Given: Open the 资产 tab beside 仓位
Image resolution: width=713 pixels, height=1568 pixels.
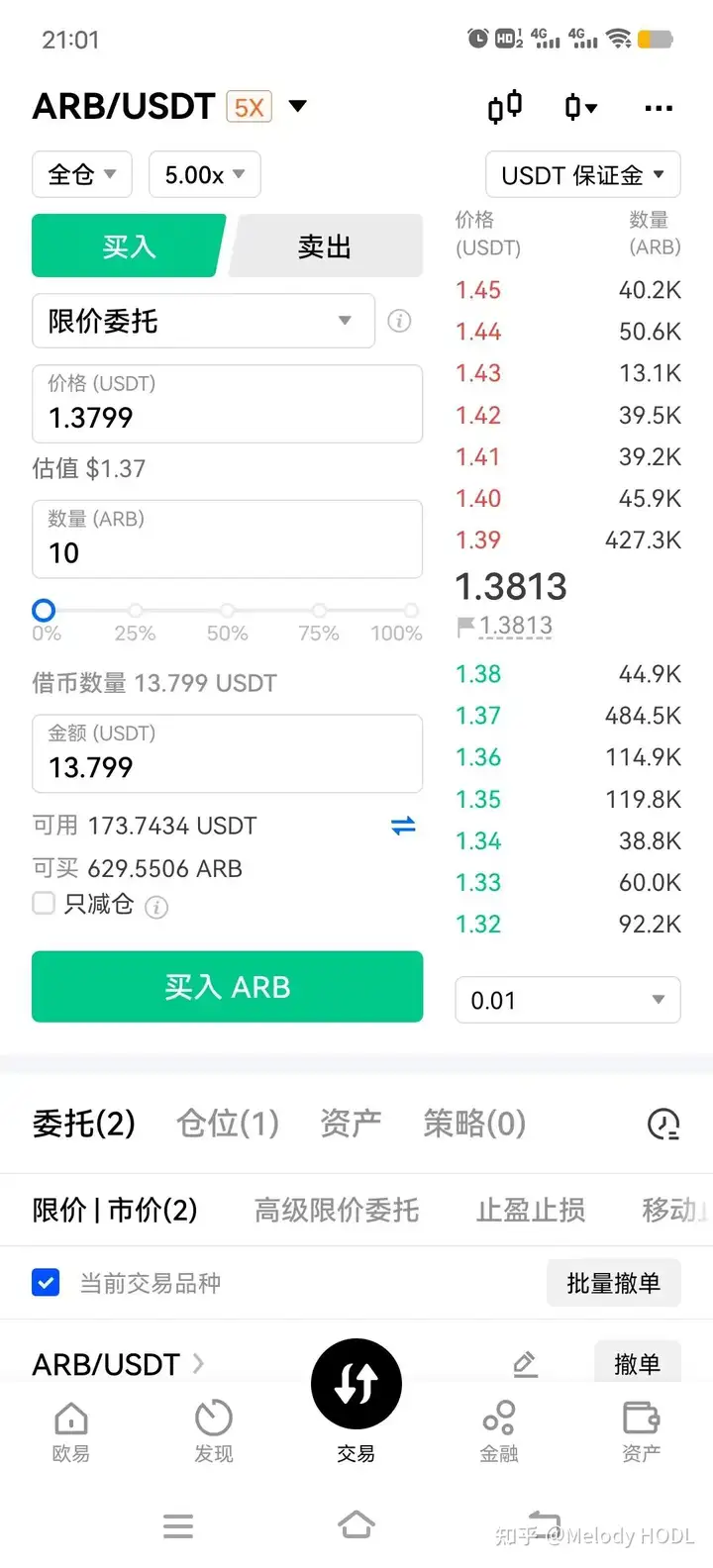Looking at the screenshot, I should click(x=351, y=1124).
